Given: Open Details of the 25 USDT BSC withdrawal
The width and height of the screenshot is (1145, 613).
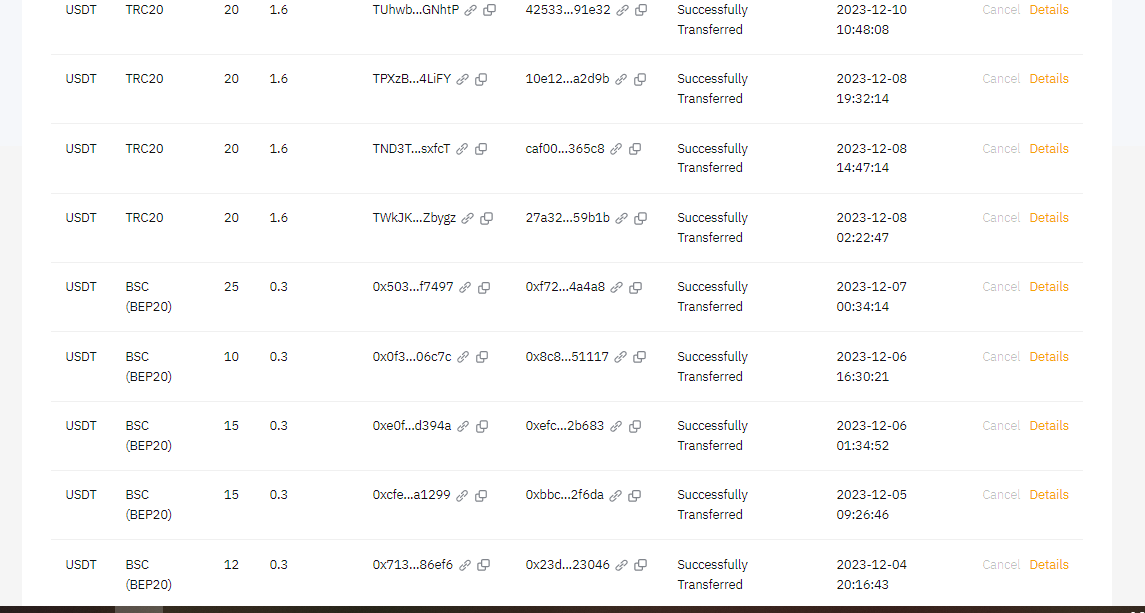Looking at the screenshot, I should click(1048, 287).
